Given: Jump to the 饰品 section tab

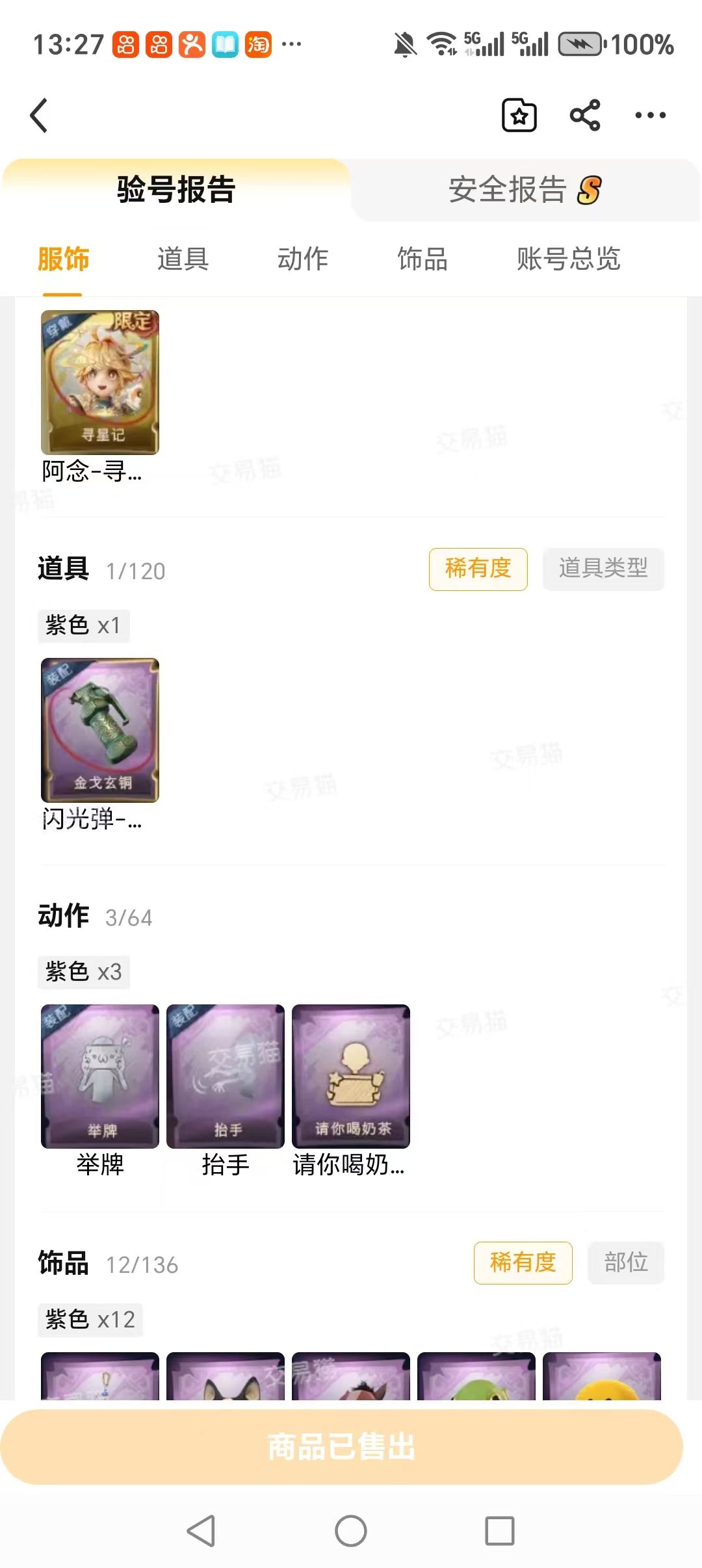Looking at the screenshot, I should click(x=422, y=259).
